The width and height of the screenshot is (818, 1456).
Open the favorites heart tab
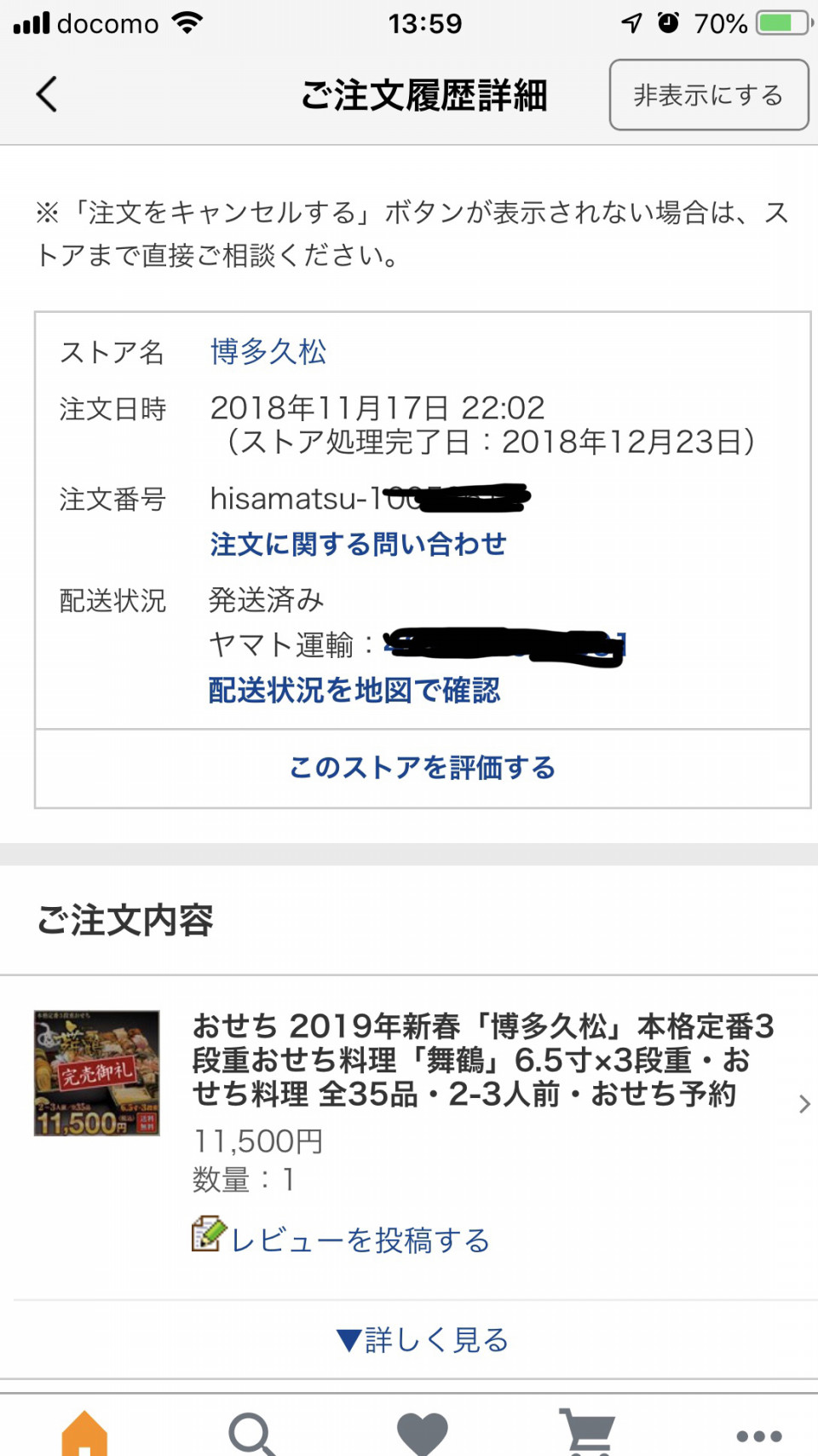click(x=422, y=1434)
